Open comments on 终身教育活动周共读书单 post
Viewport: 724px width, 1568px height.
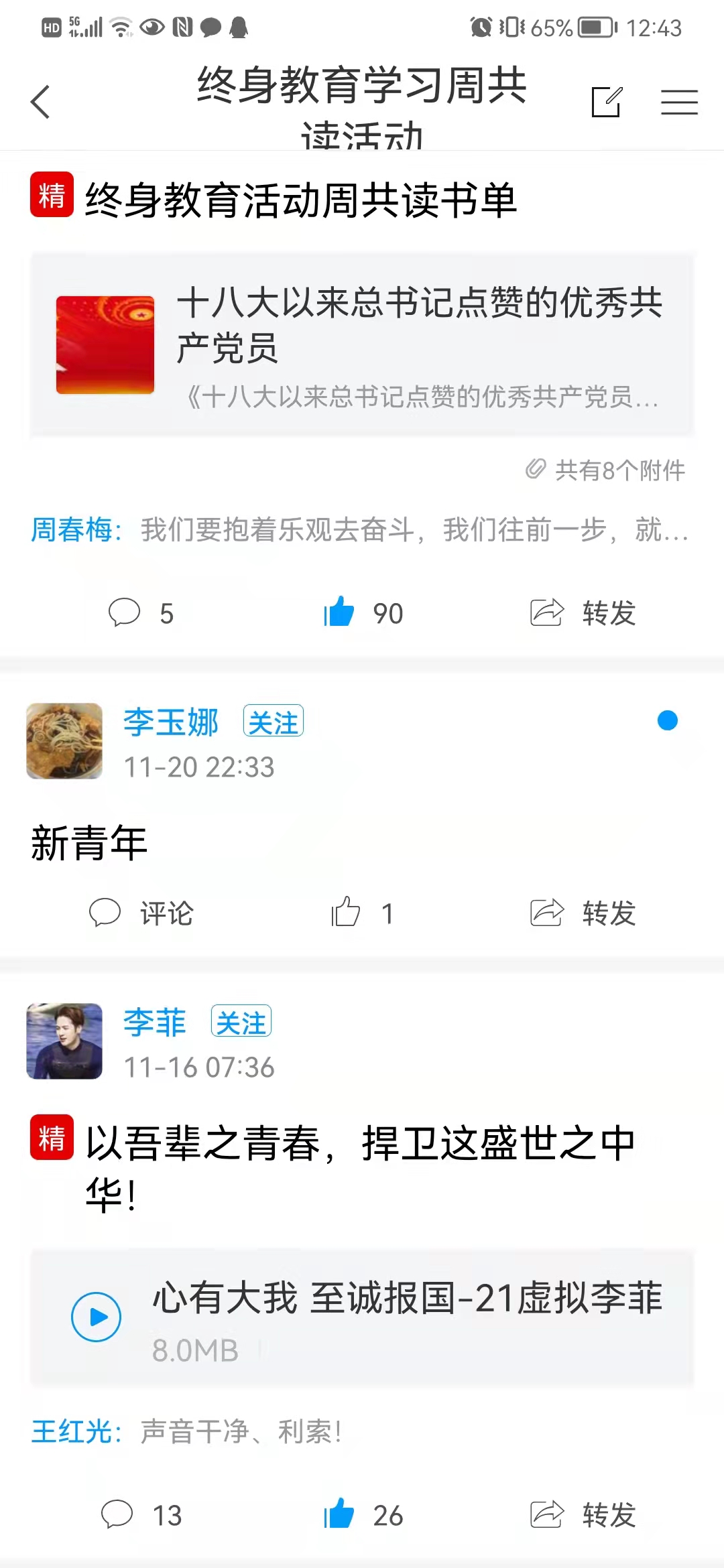coord(141,613)
